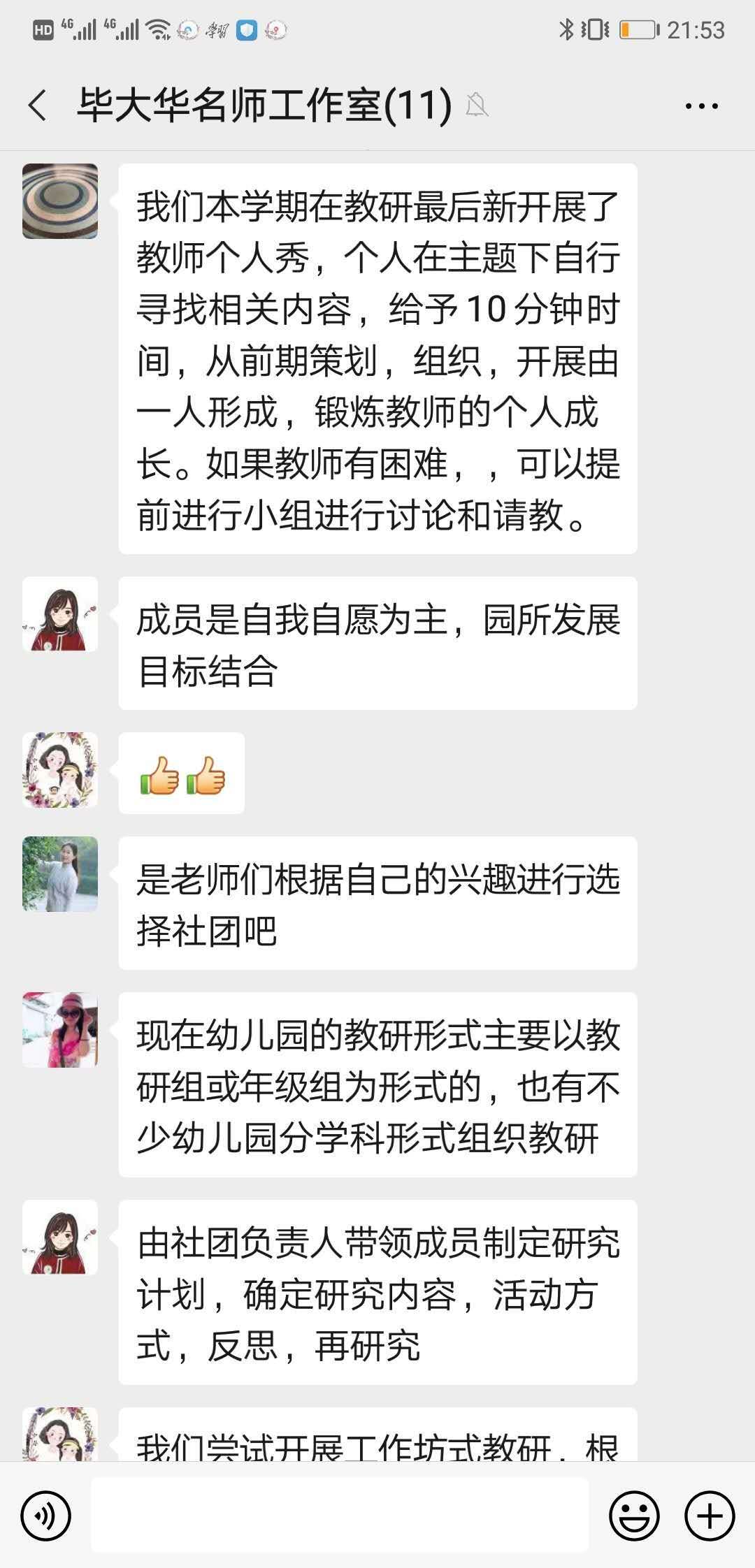Open the group chat overflow menu
Screen dimensions: 755x1568
pyautogui.click(x=701, y=106)
